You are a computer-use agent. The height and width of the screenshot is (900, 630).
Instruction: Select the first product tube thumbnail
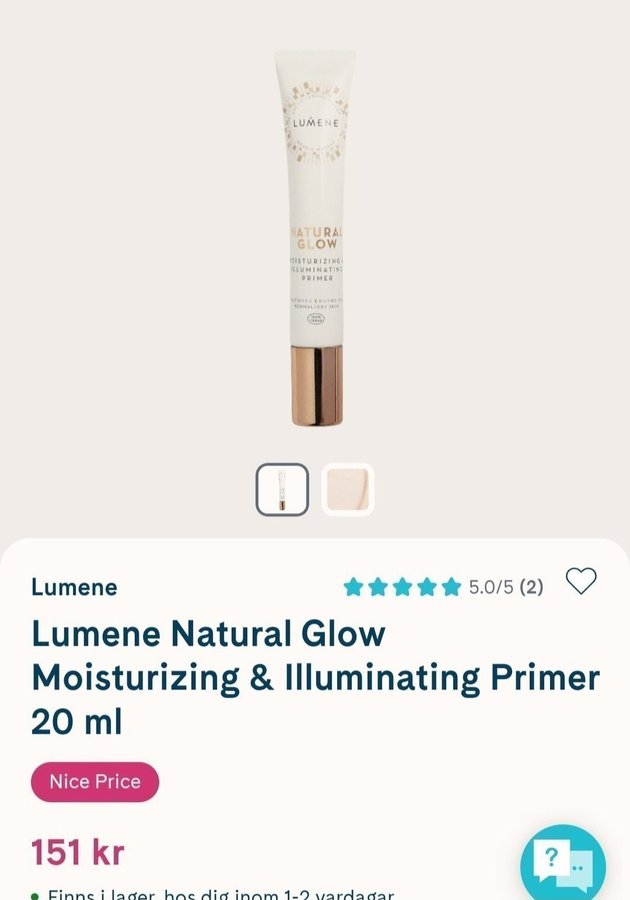point(282,490)
